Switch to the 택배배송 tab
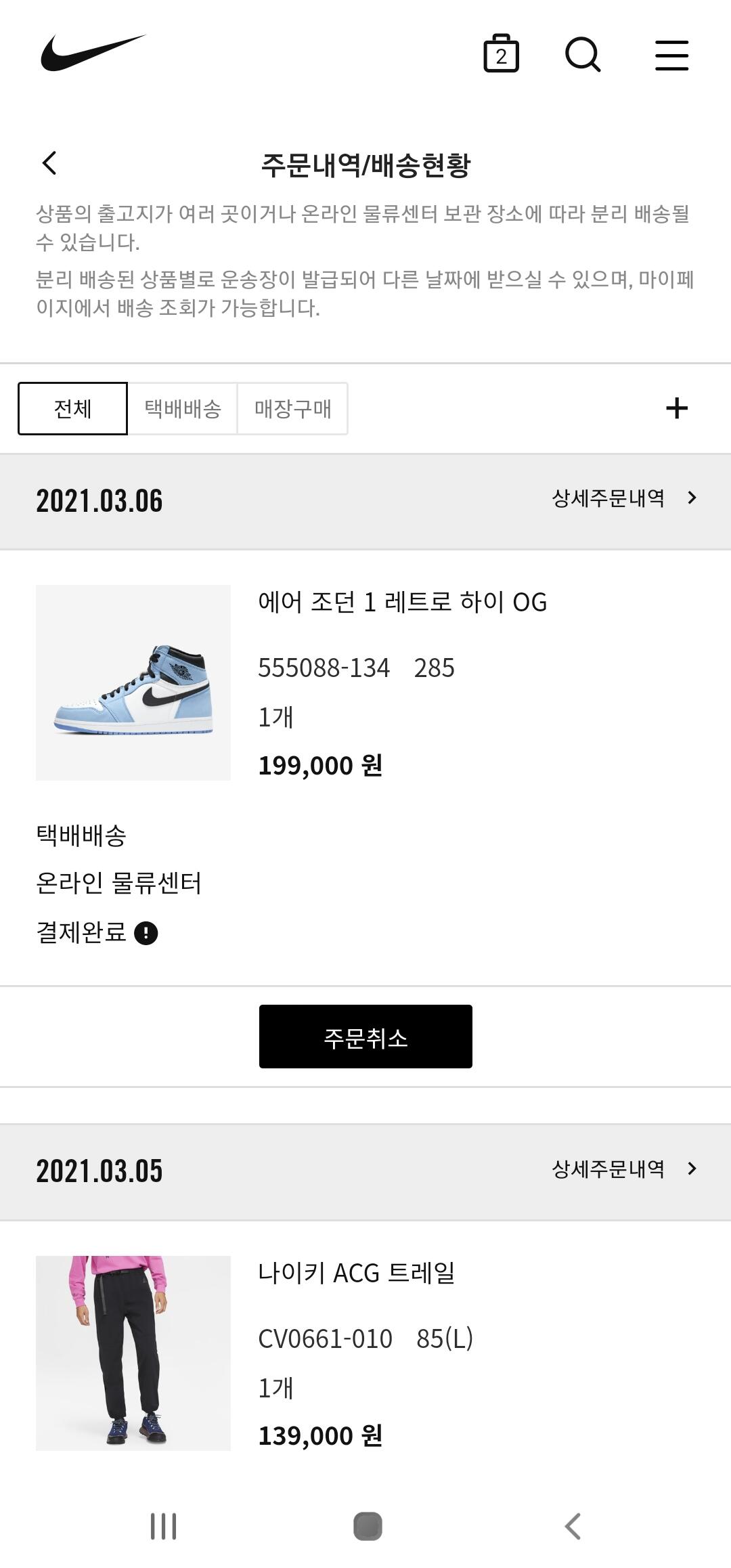This screenshot has width=731, height=1568. [x=183, y=408]
